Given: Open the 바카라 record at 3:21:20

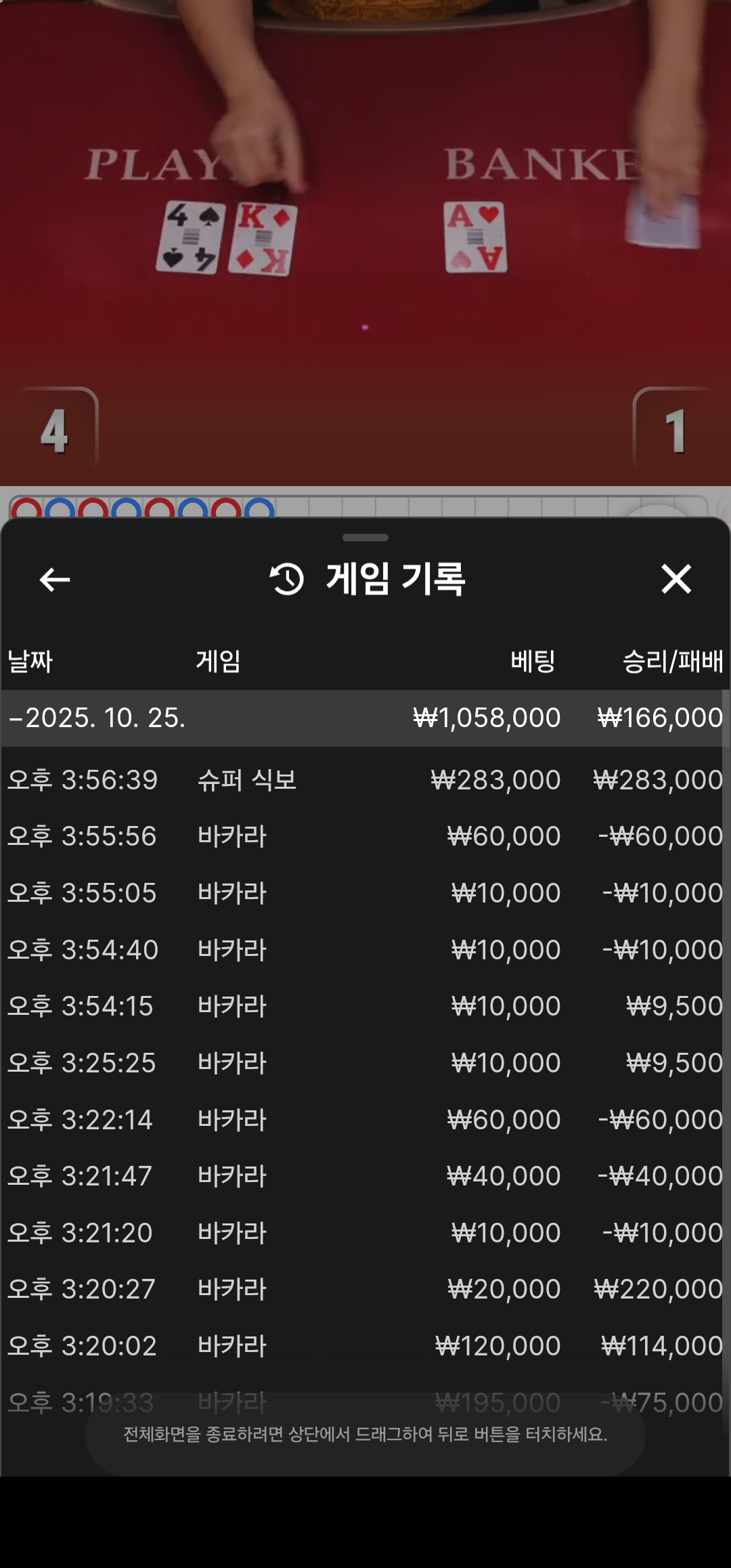Looking at the screenshot, I should pyautogui.click(x=364, y=1233).
